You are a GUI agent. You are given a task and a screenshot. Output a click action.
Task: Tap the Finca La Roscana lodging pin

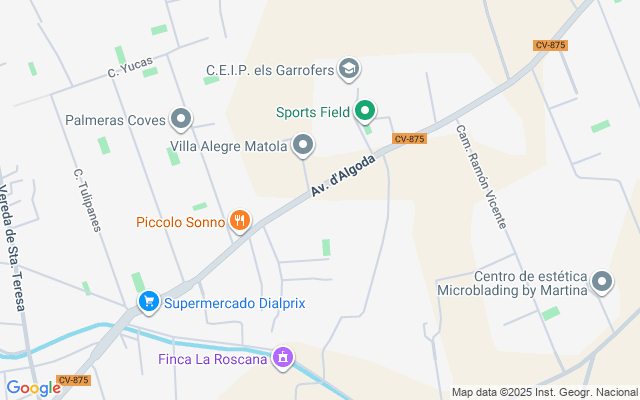click(x=284, y=357)
